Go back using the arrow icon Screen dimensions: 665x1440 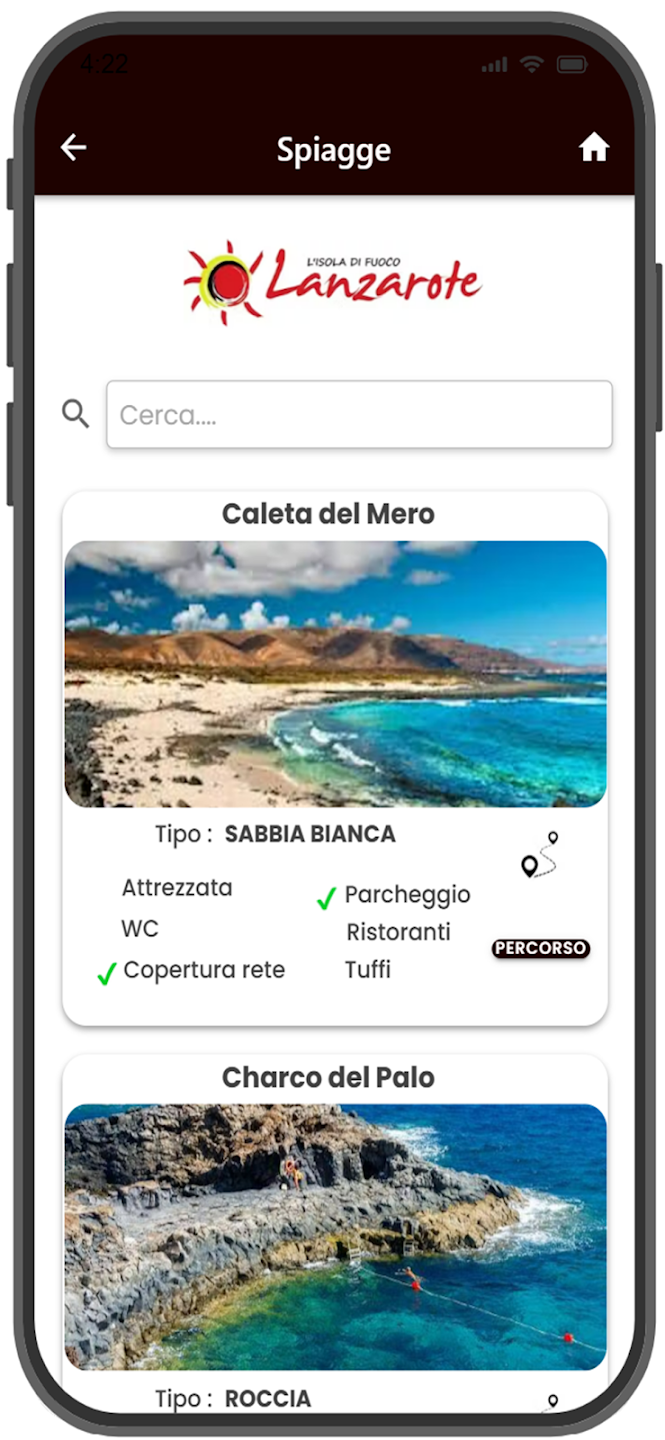[74, 148]
